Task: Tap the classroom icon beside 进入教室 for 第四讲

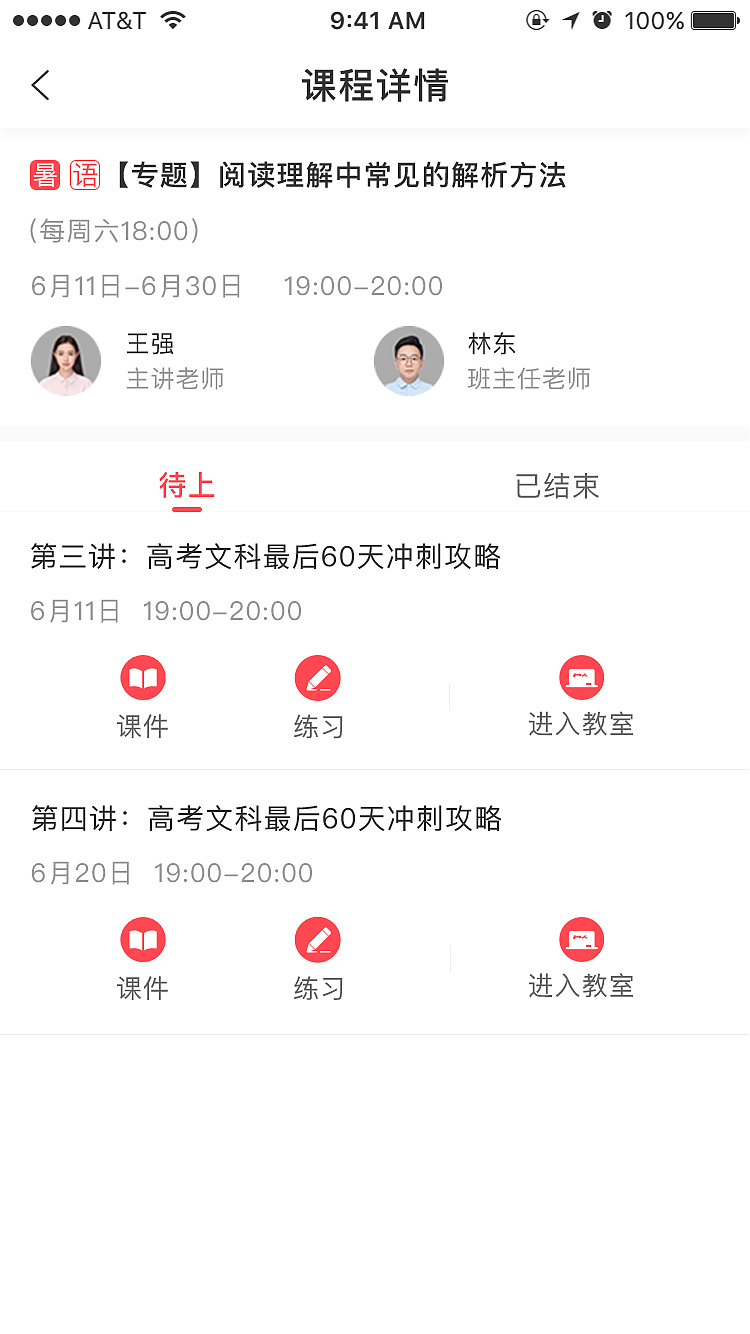Action: pos(581,939)
